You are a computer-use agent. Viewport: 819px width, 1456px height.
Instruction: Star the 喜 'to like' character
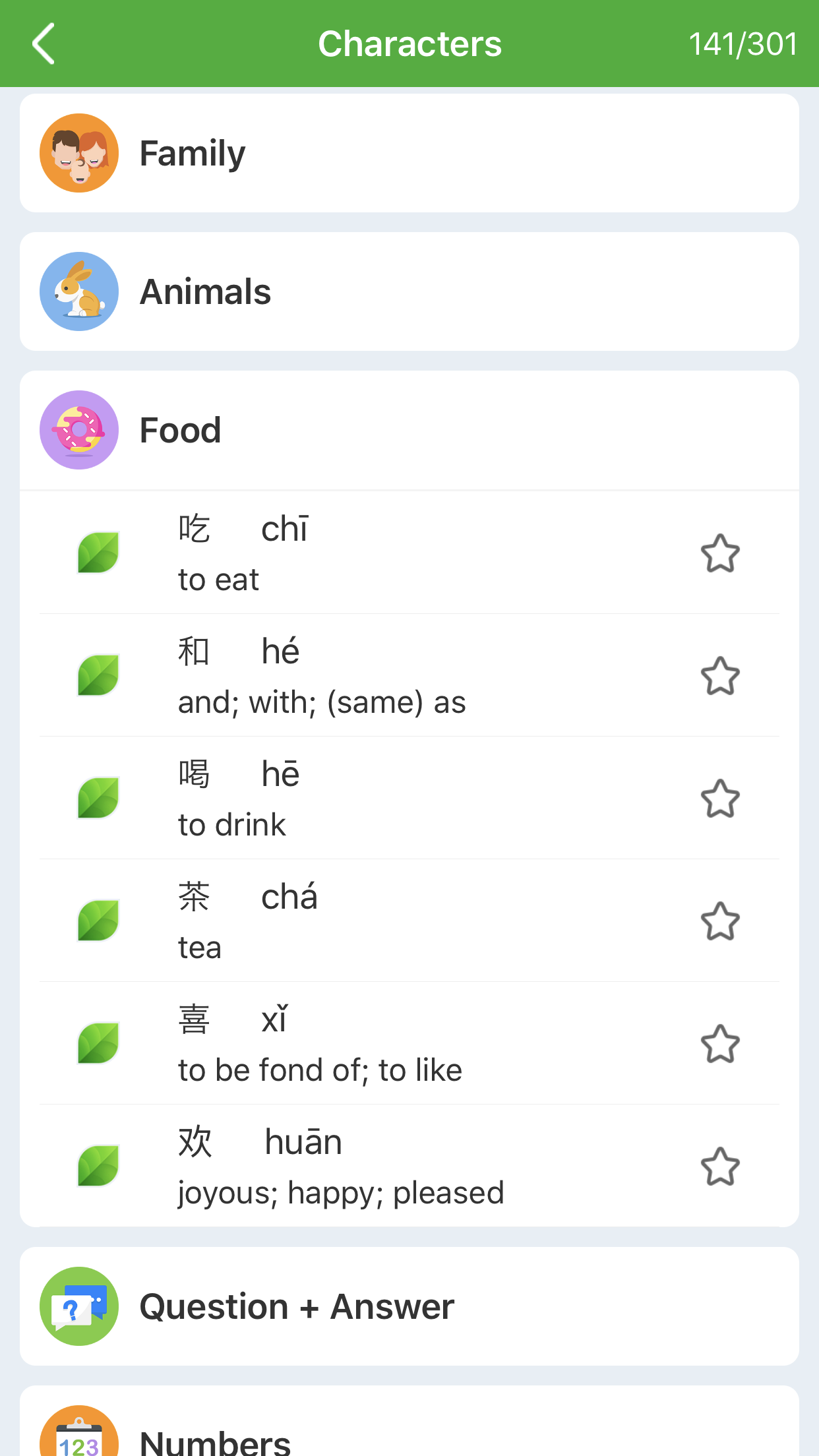click(x=719, y=1044)
